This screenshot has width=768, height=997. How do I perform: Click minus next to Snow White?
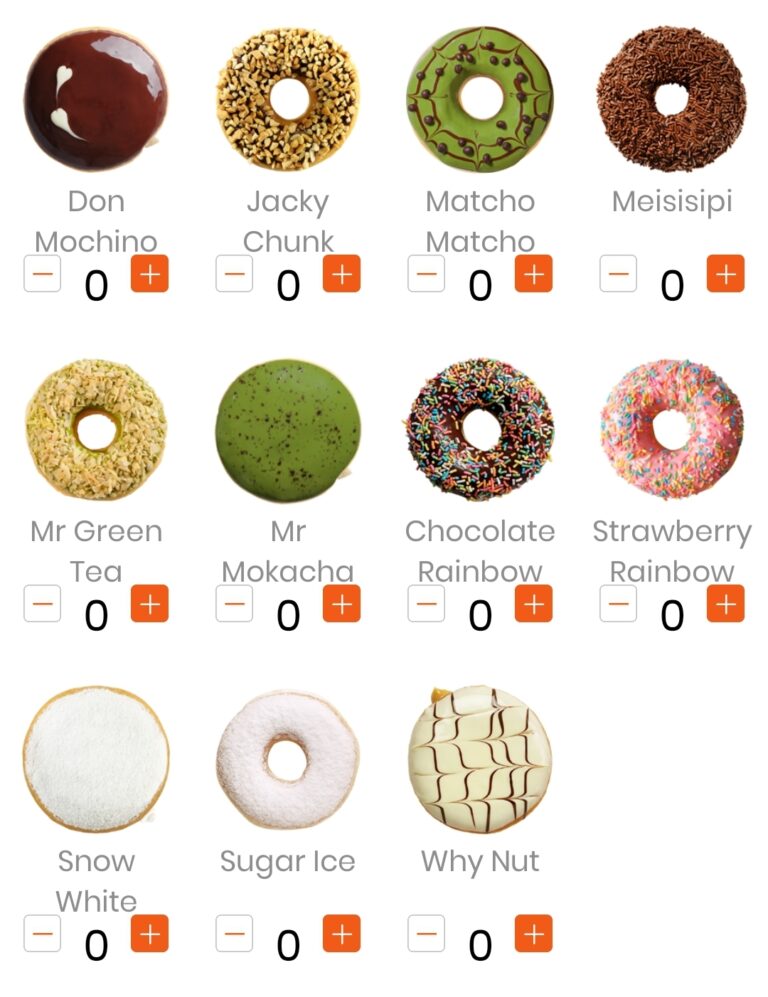pyautogui.click(x=42, y=932)
